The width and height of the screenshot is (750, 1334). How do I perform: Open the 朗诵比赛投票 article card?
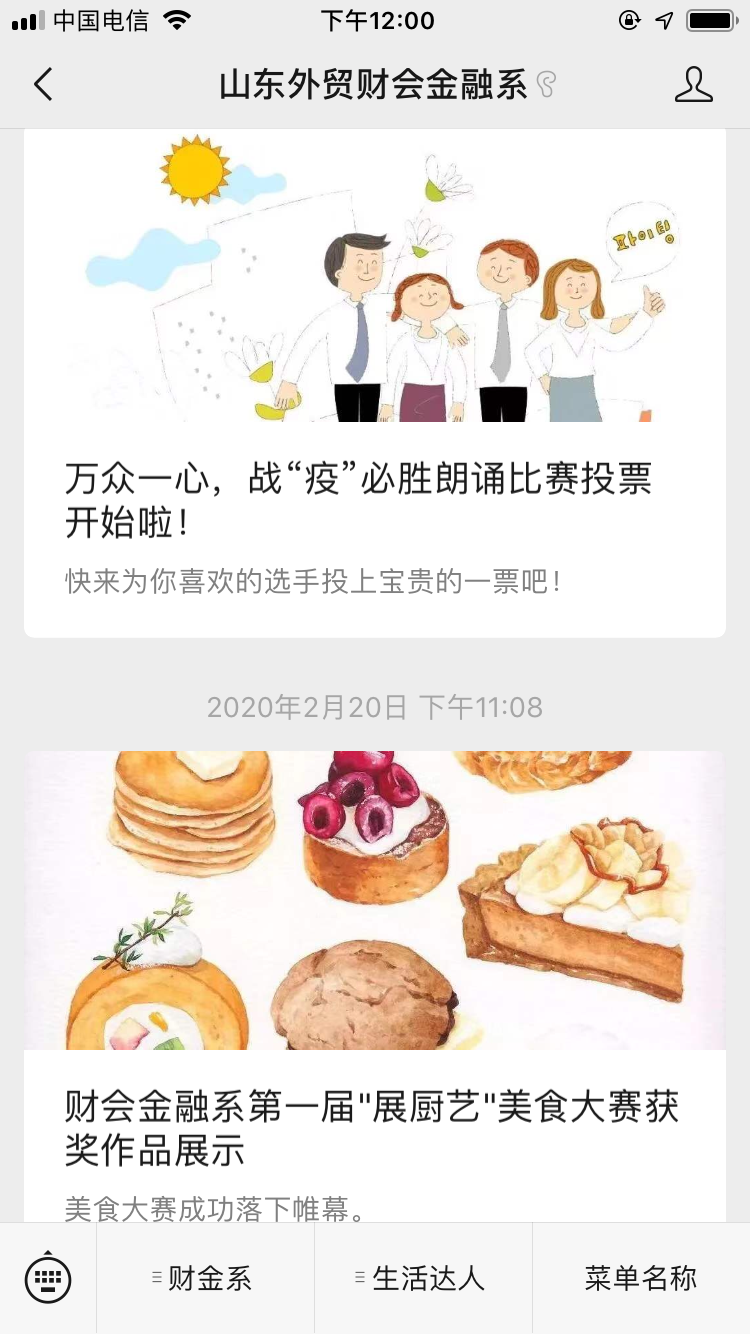[x=375, y=498]
